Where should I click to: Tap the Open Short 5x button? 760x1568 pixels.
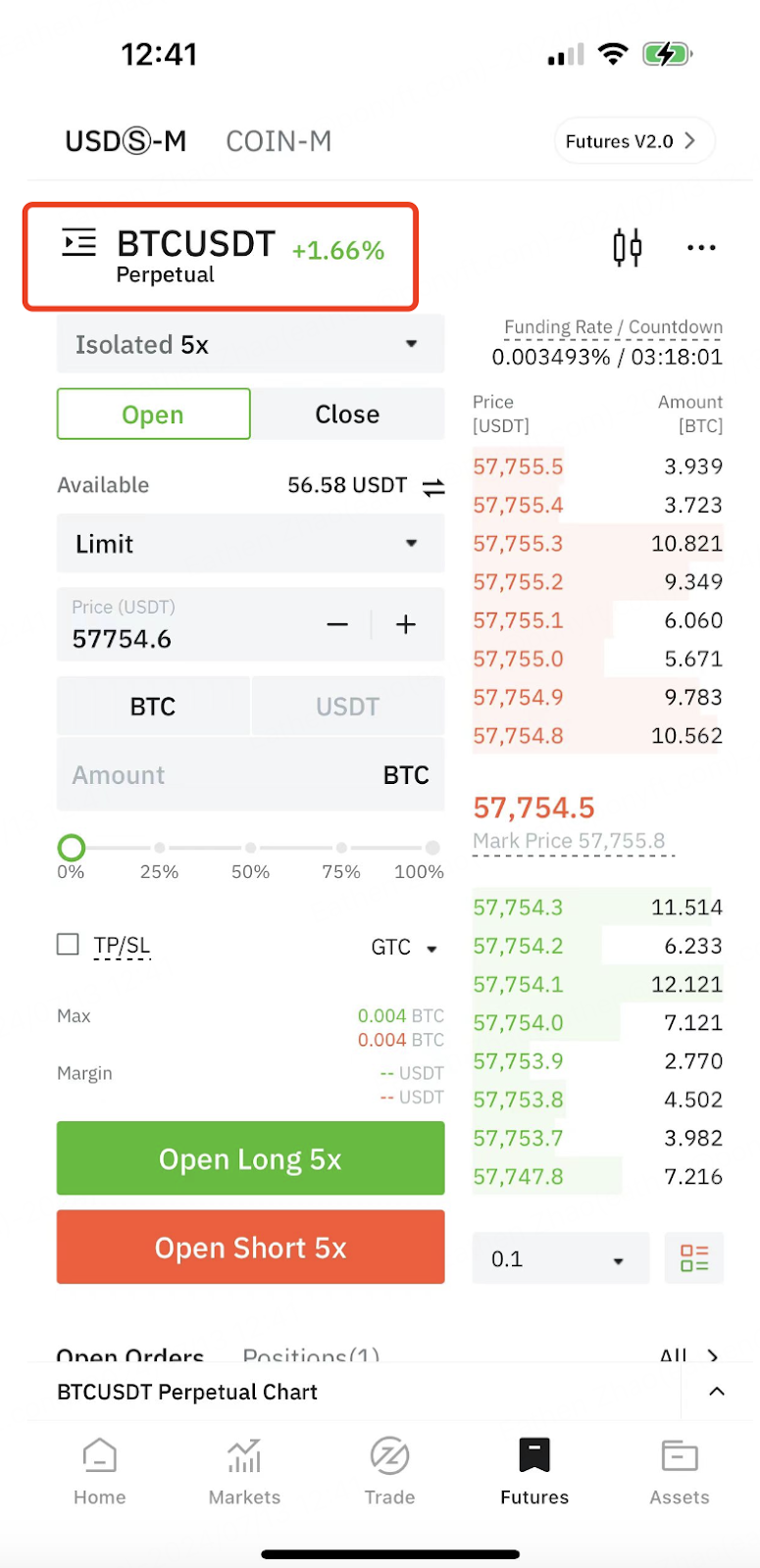coord(250,1247)
